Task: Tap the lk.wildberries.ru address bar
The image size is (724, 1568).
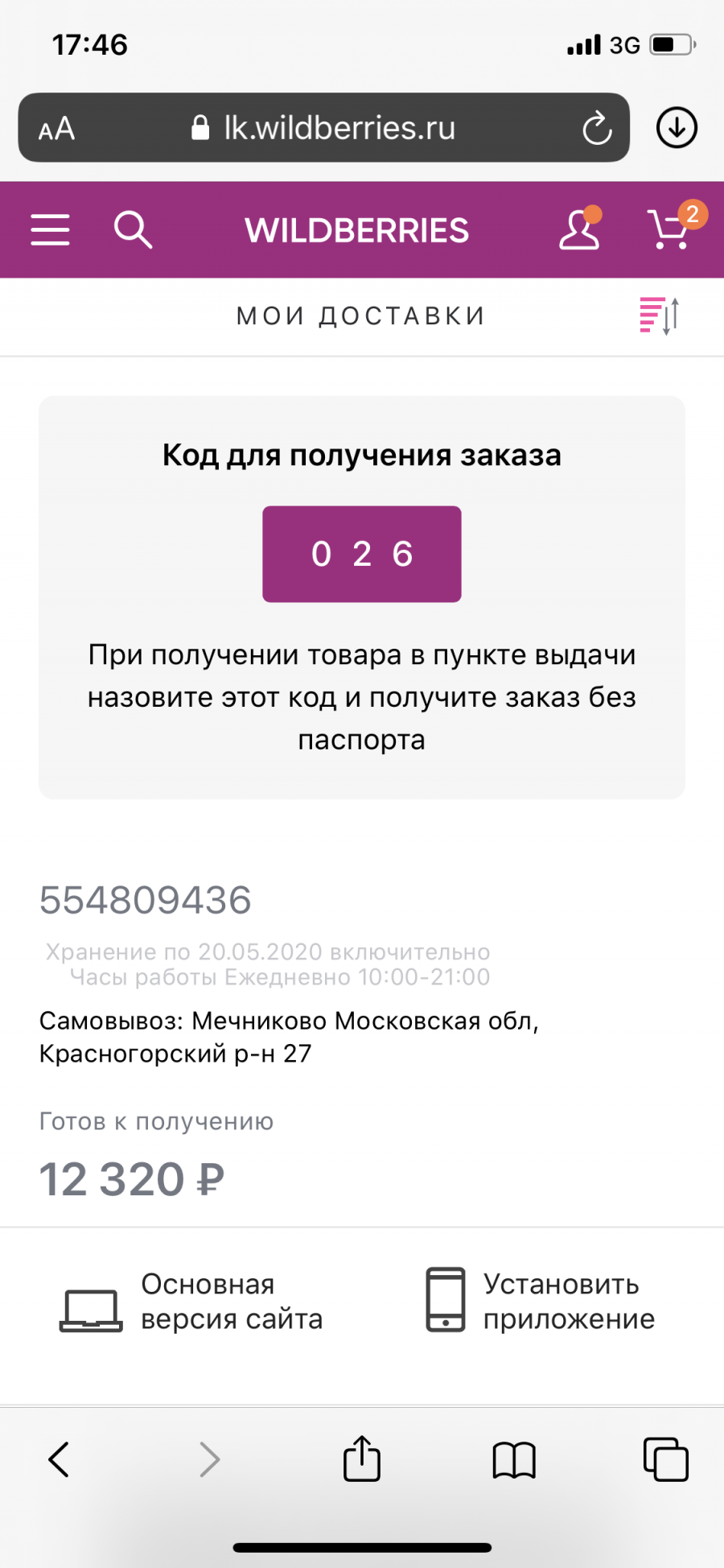Action: [338, 128]
